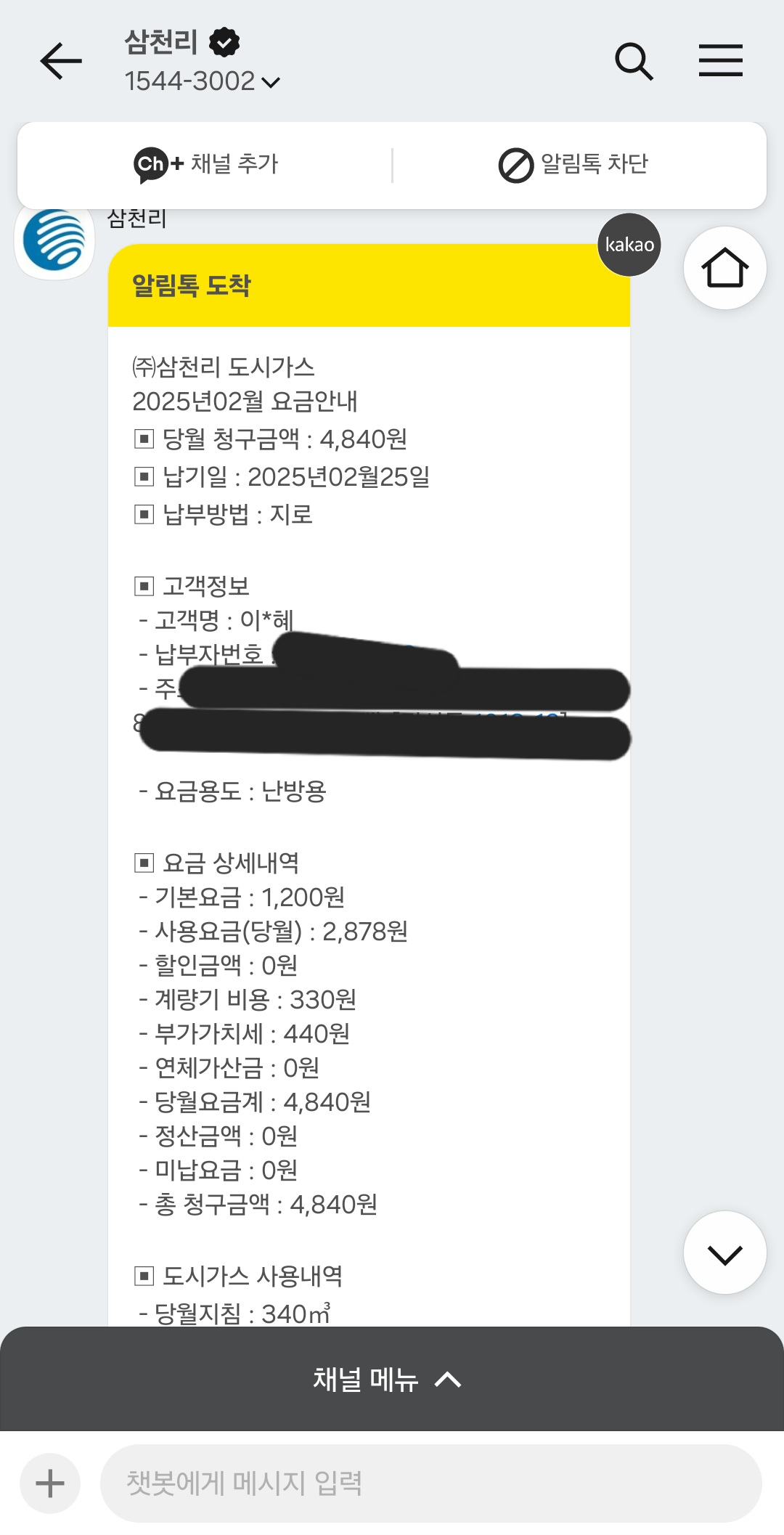Tap the plus attachment button

pyautogui.click(x=50, y=1483)
